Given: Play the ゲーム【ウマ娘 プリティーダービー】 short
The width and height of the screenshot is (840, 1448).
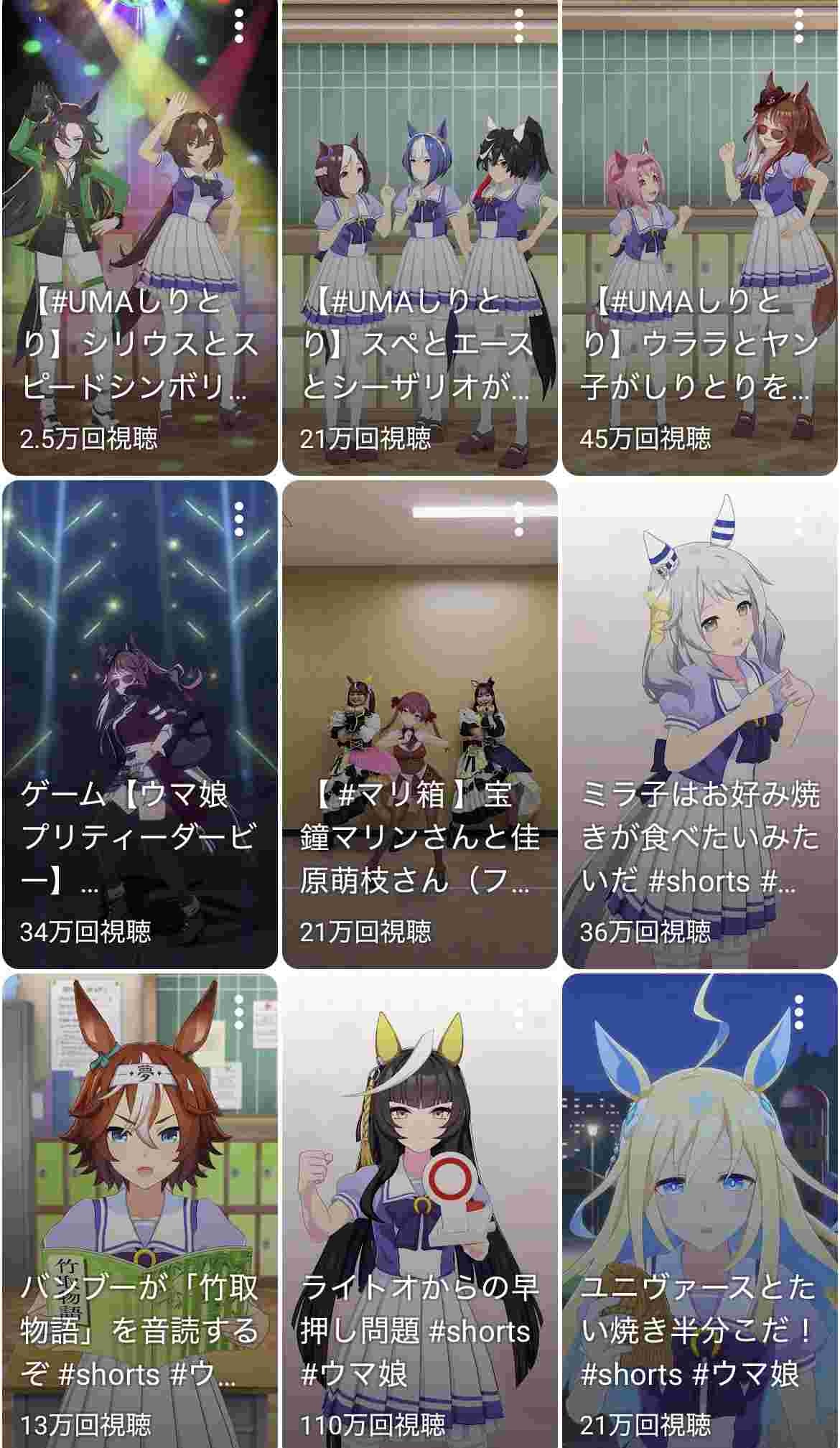Looking at the screenshot, I should tap(140, 725).
